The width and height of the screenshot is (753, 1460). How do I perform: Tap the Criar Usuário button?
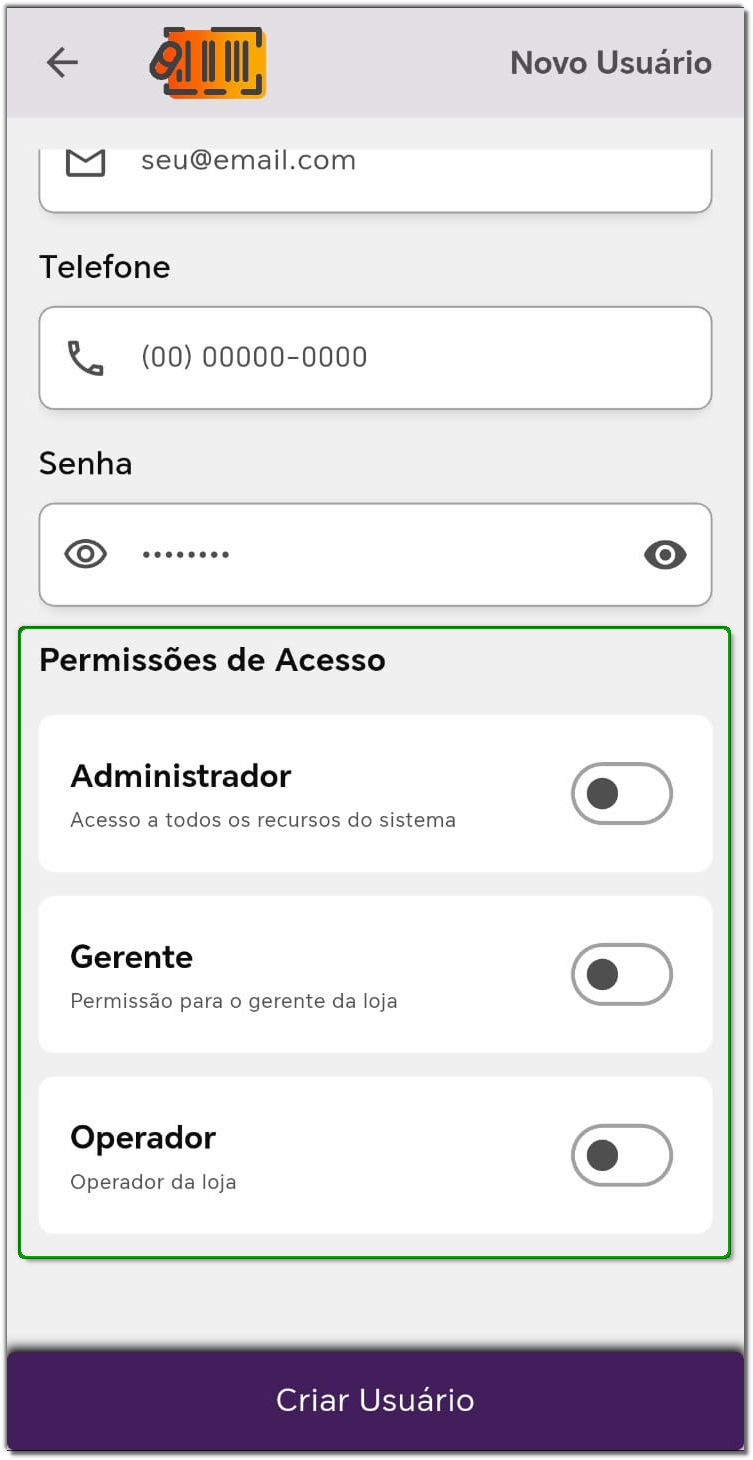click(375, 1400)
